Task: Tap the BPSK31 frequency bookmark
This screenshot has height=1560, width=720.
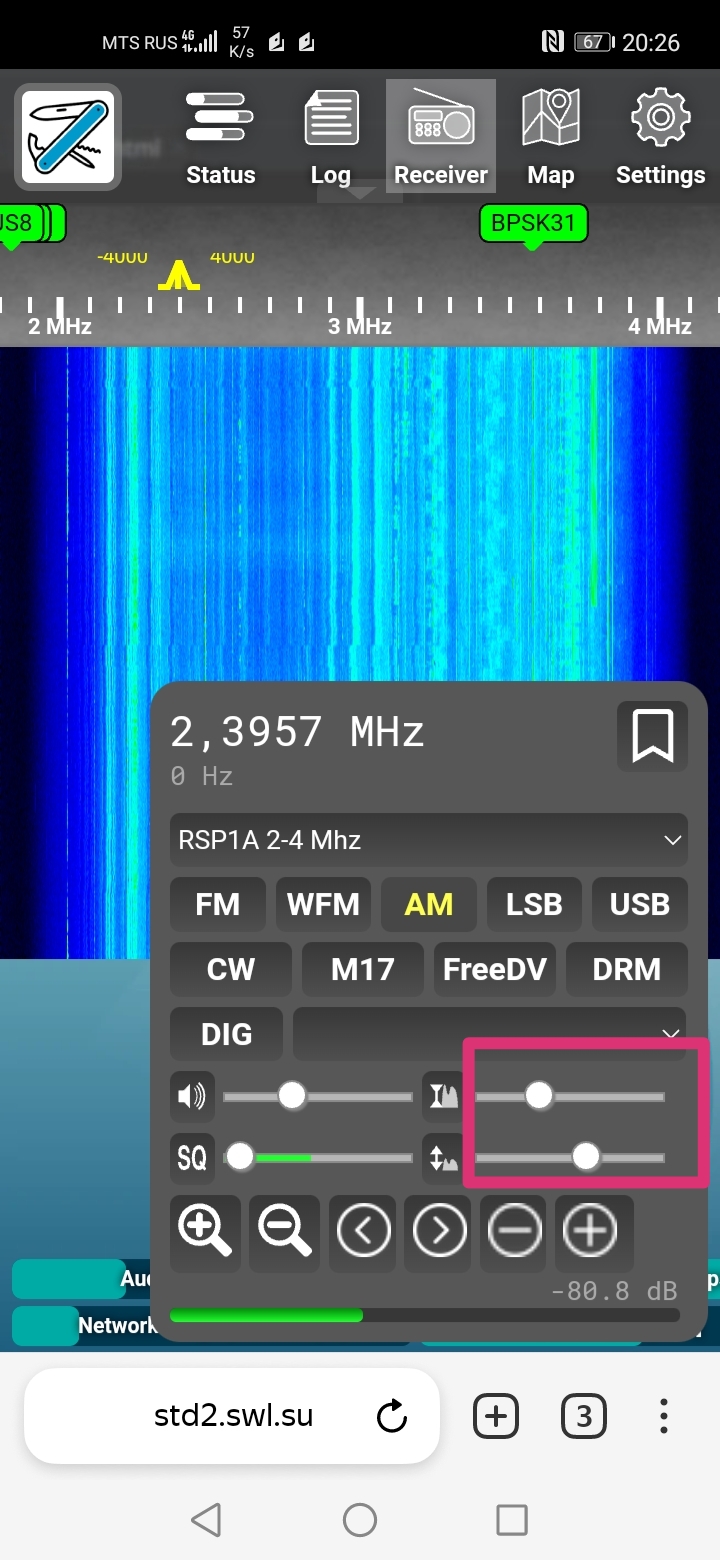Action: coord(533,223)
